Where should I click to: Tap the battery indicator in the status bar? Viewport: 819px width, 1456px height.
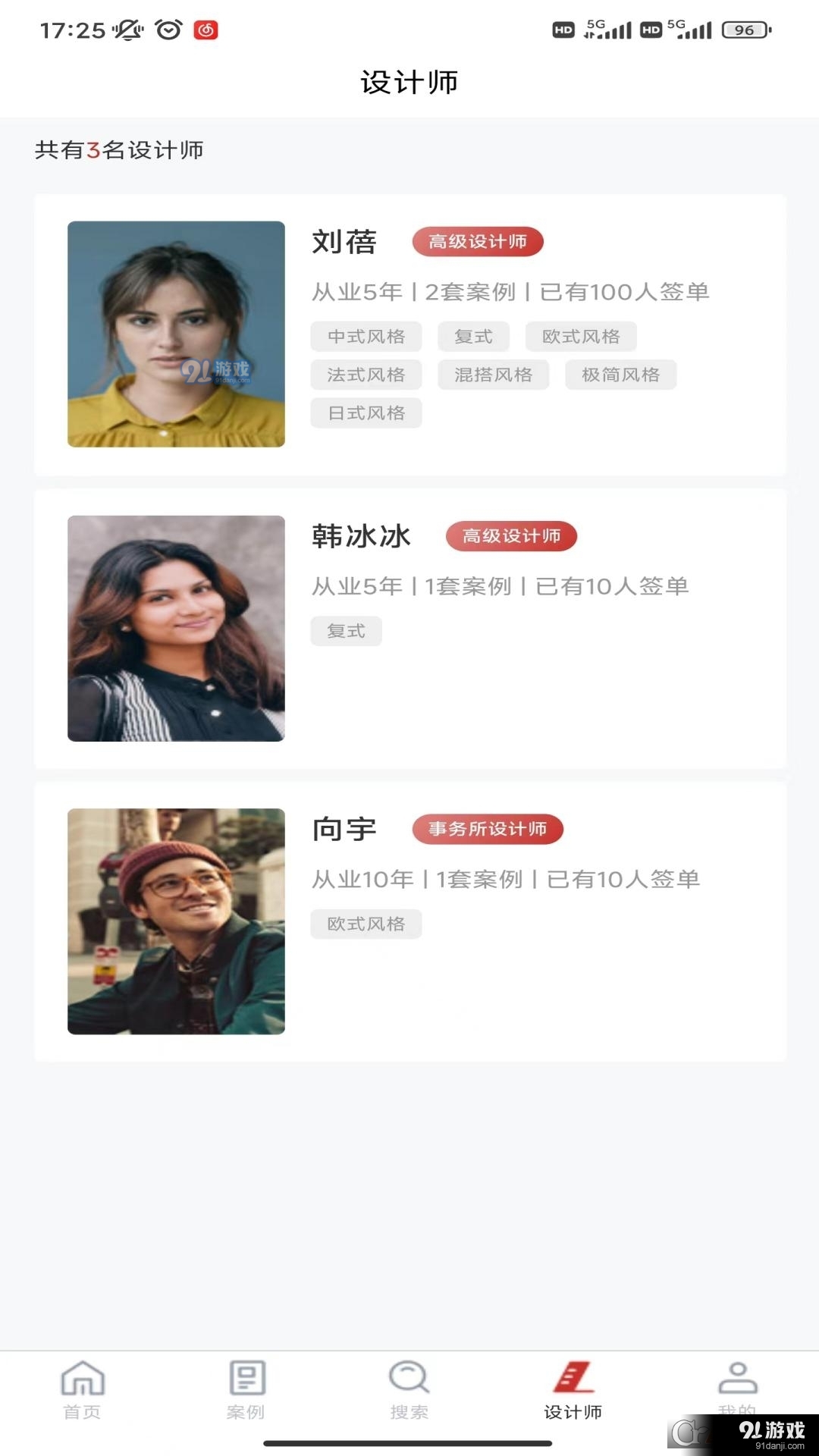(x=744, y=30)
